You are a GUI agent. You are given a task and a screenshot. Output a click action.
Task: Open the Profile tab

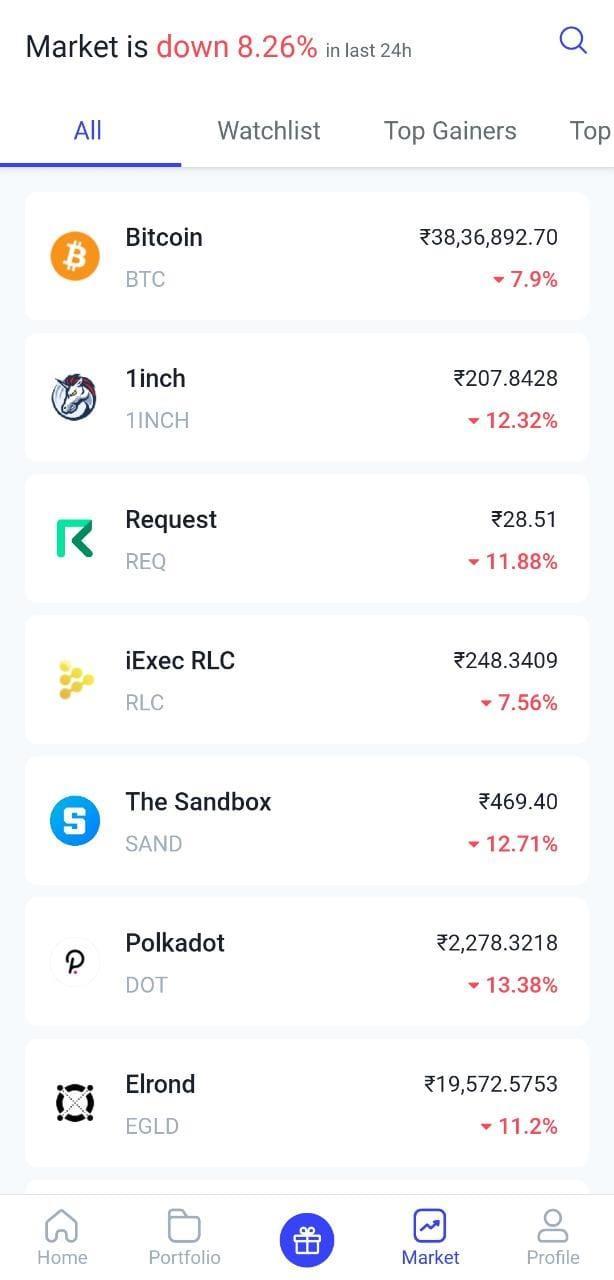click(553, 1237)
